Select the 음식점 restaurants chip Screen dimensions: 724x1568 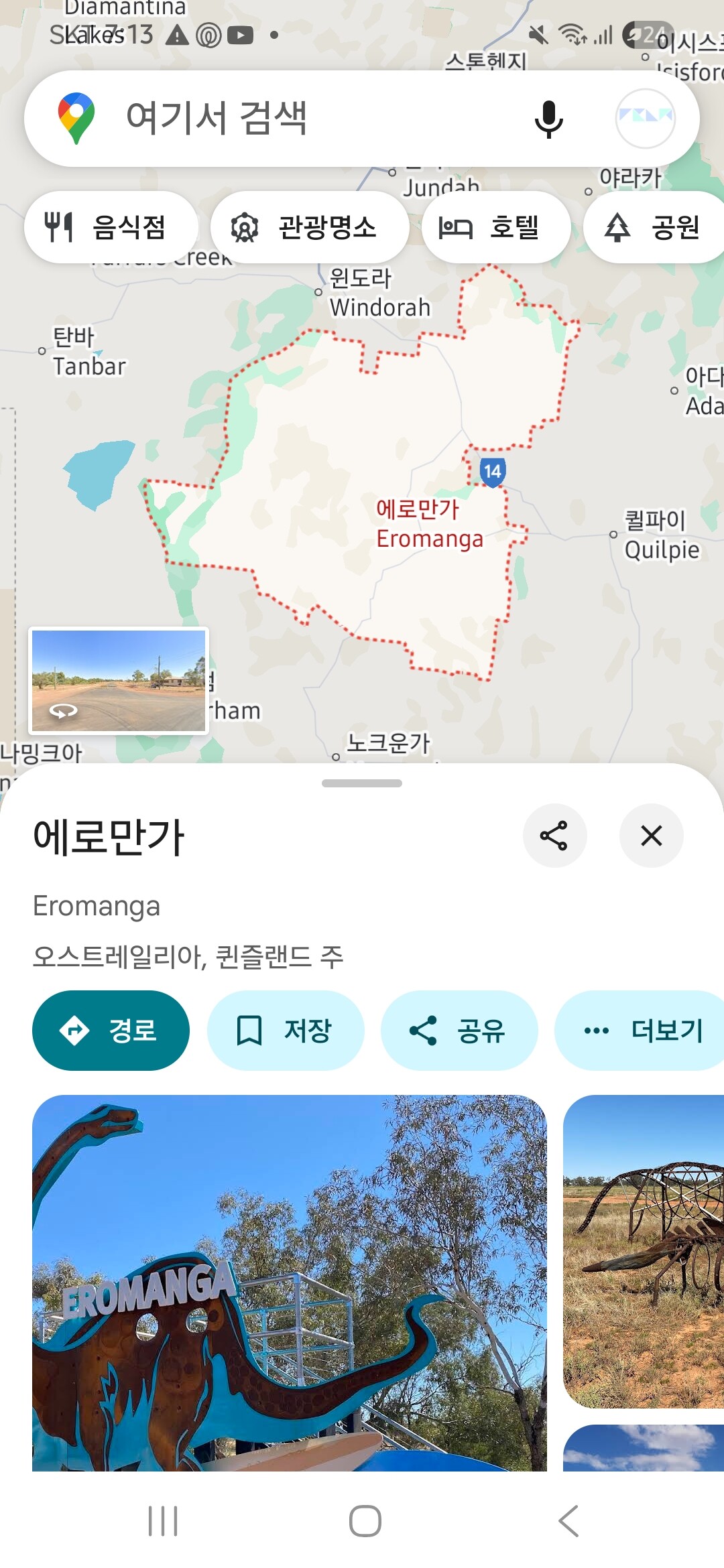click(111, 227)
